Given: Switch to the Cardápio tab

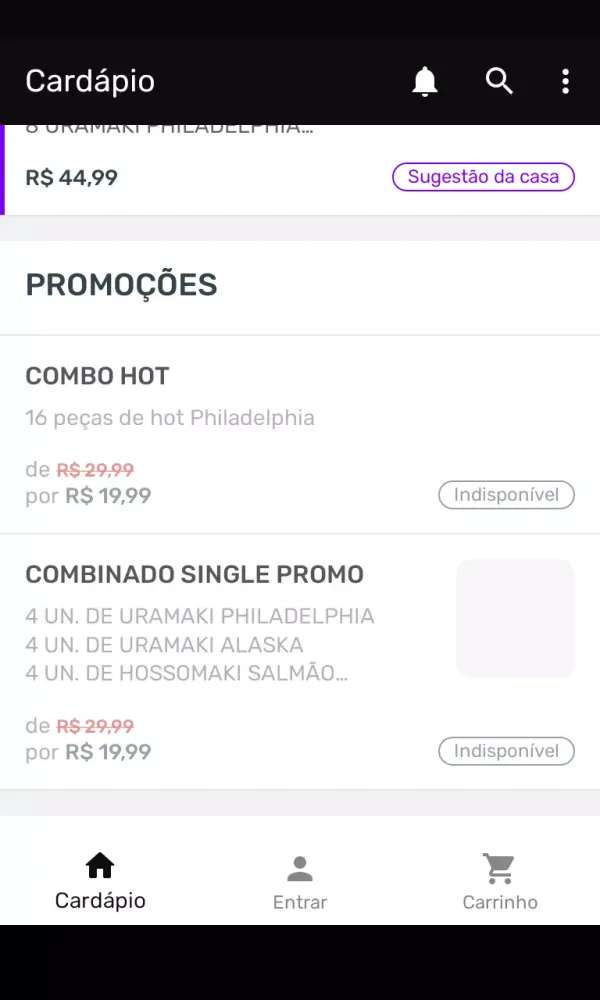Looking at the screenshot, I should coord(100,881).
